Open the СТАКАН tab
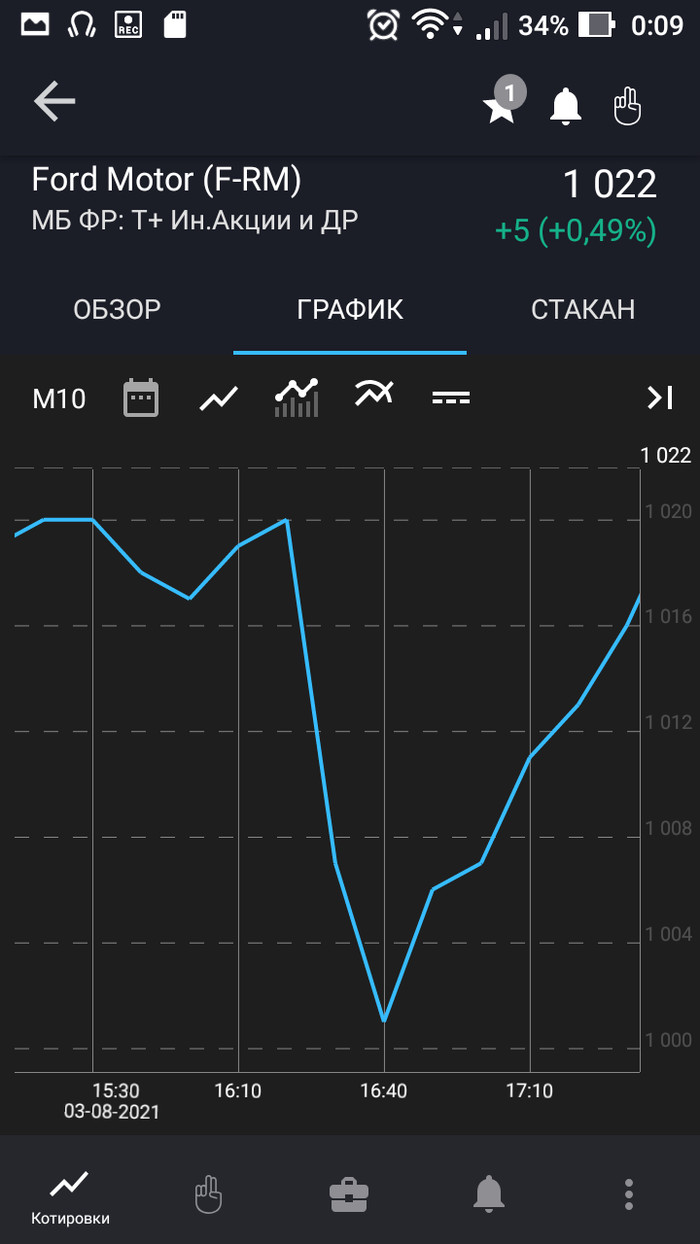The width and height of the screenshot is (700, 1244). [x=583, y=310]
